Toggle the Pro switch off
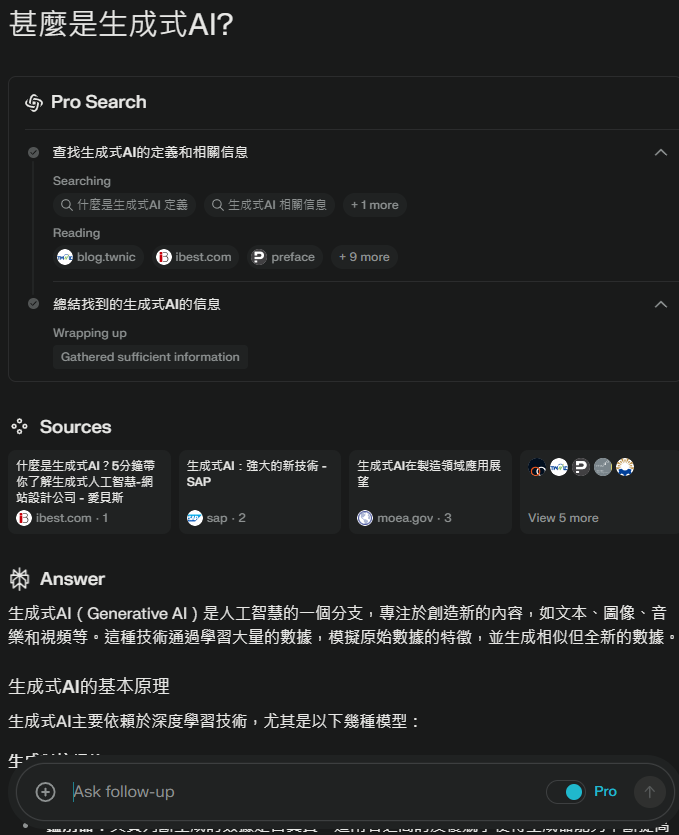 (566, 792)
